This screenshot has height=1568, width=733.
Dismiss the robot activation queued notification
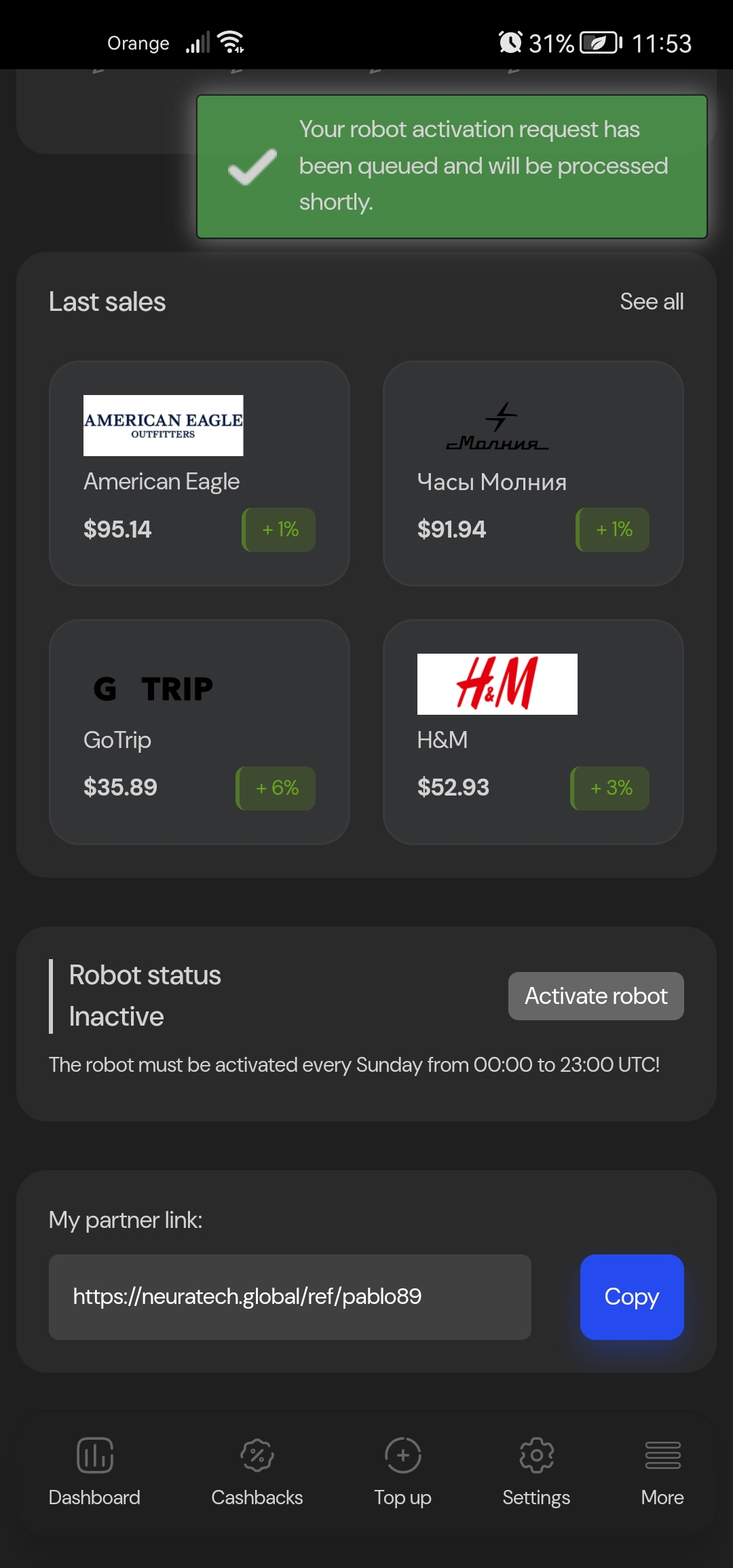pyautogui.click(x=452, y=166)
